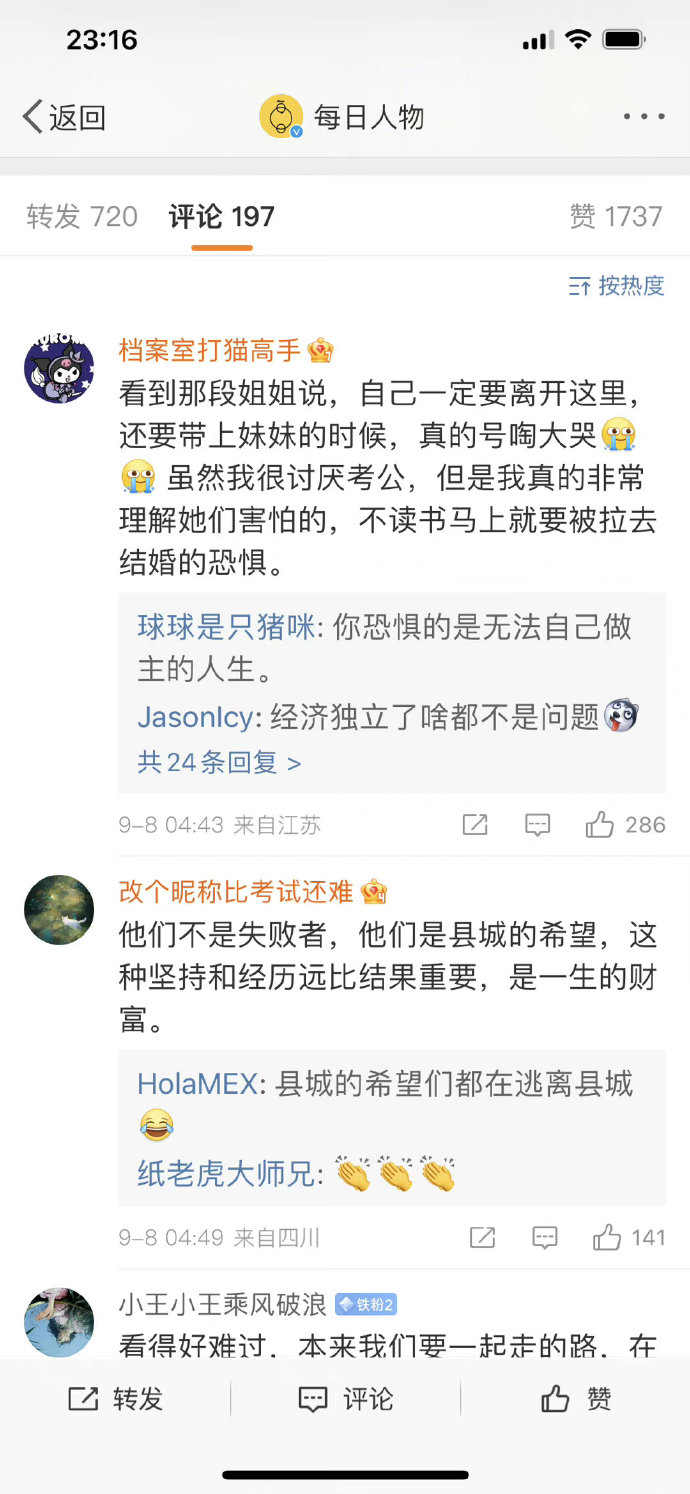Screen dimensions: 690x1494
Task: Reply to 档案室打猫高手's comment via comment icon
Action: (x=538, y=825)
